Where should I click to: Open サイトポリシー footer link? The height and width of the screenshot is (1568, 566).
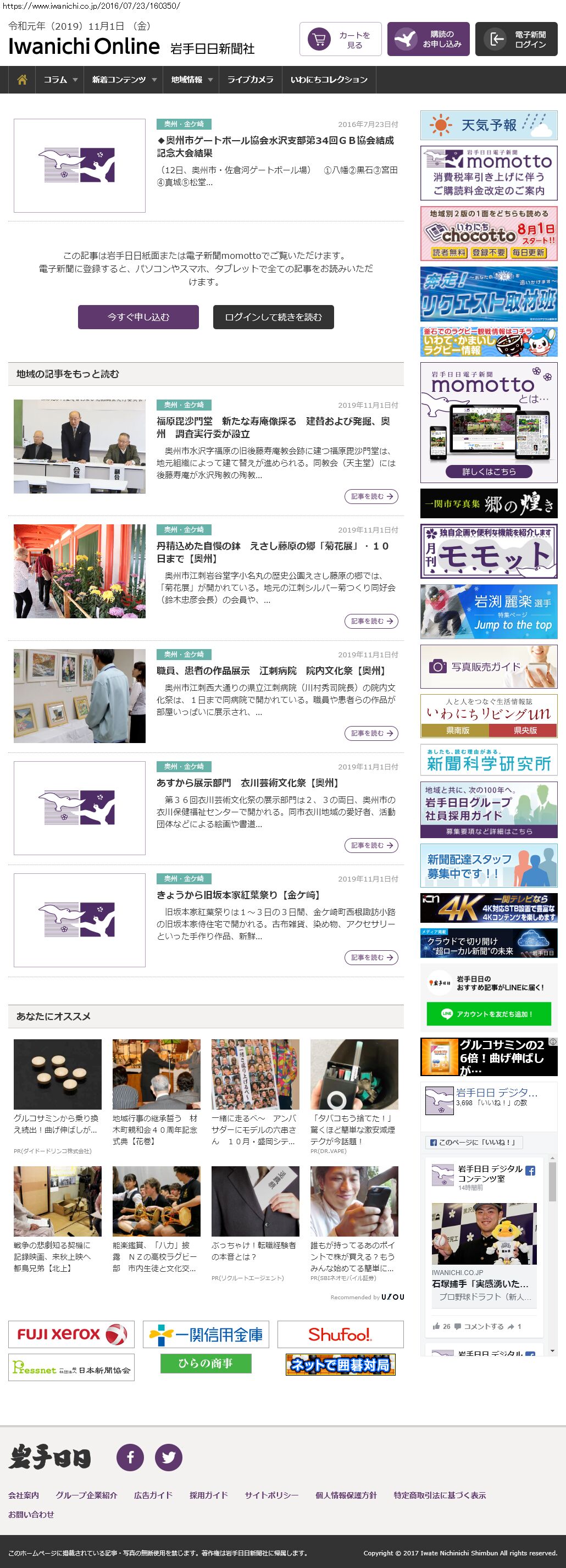click(x=271, y=1495)
